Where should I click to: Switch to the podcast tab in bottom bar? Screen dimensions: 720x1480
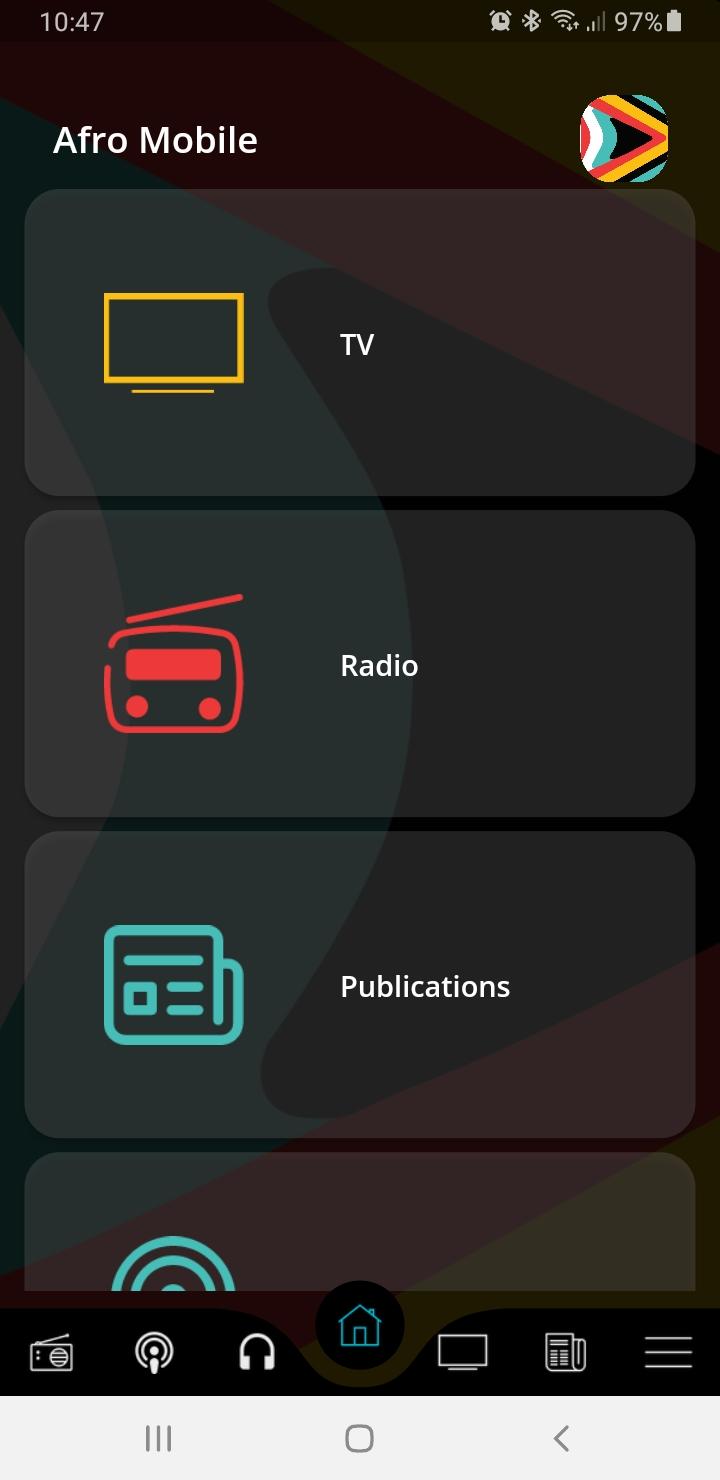pos(154,1353)
